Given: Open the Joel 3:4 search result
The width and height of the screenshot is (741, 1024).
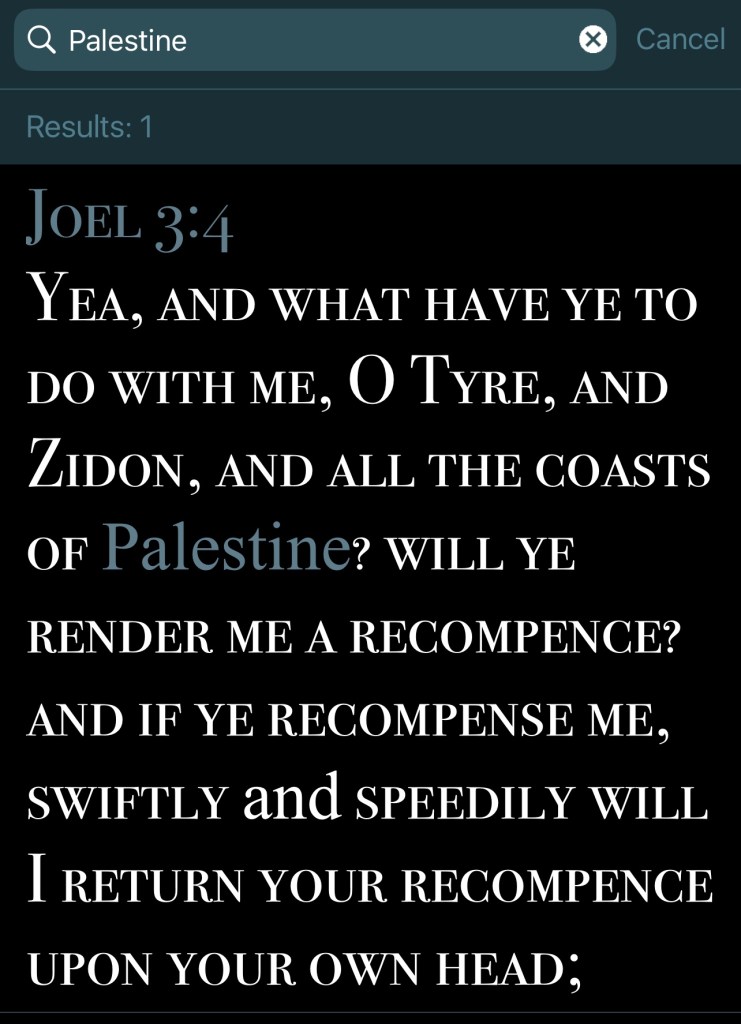Looking at the screenshot, I should click(370, 590).
